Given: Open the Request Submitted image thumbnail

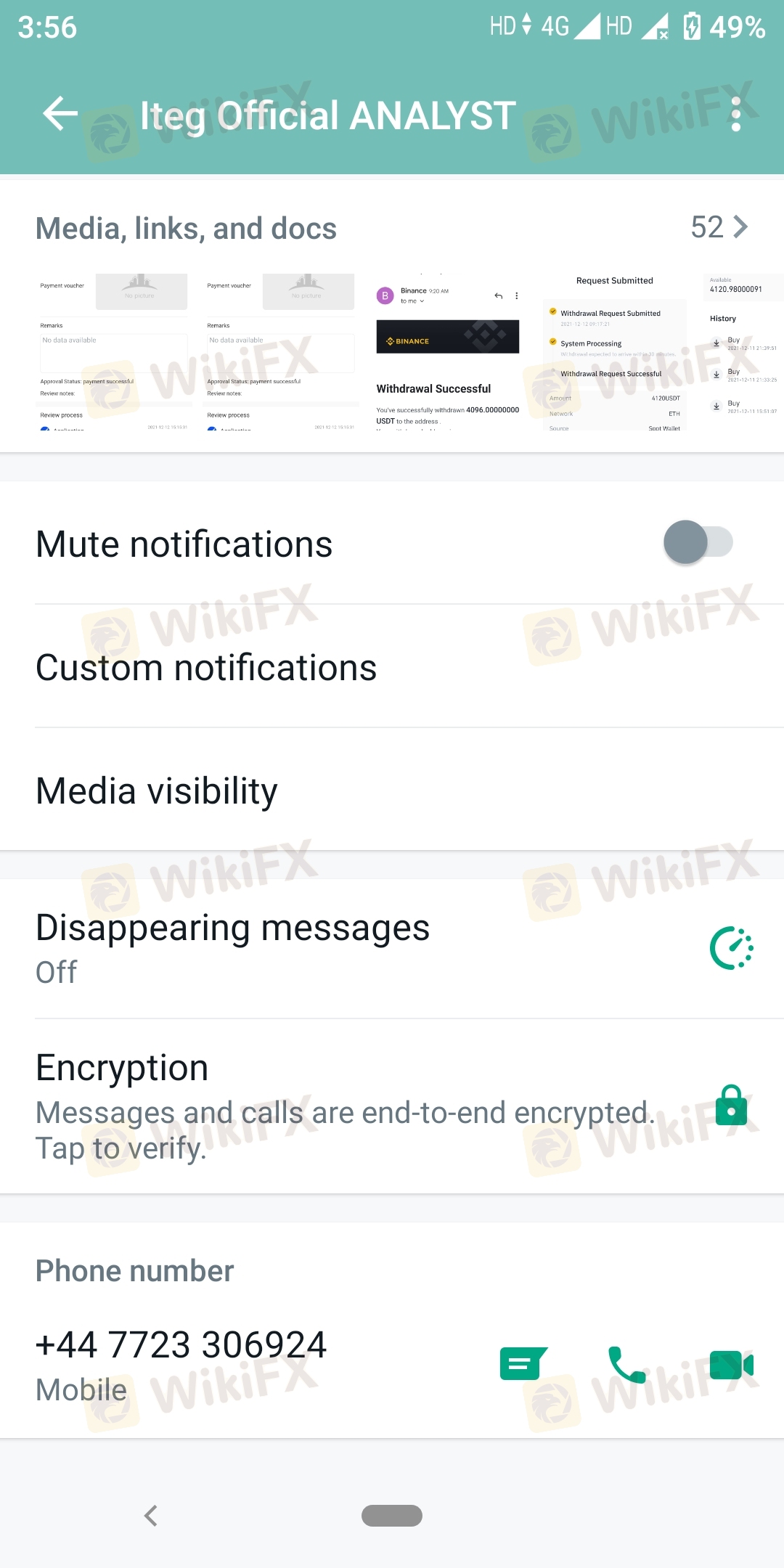Looking at the screenshot, I should (614, 352).
